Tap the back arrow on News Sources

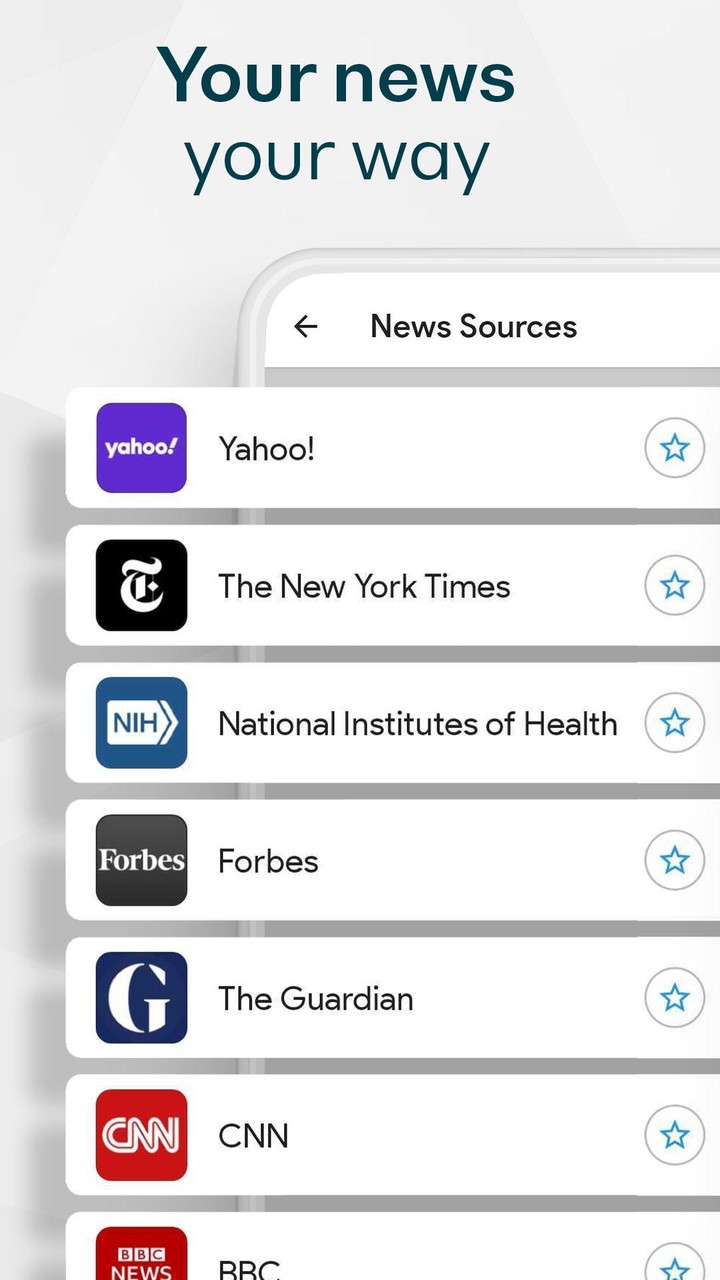click(305, 326)
